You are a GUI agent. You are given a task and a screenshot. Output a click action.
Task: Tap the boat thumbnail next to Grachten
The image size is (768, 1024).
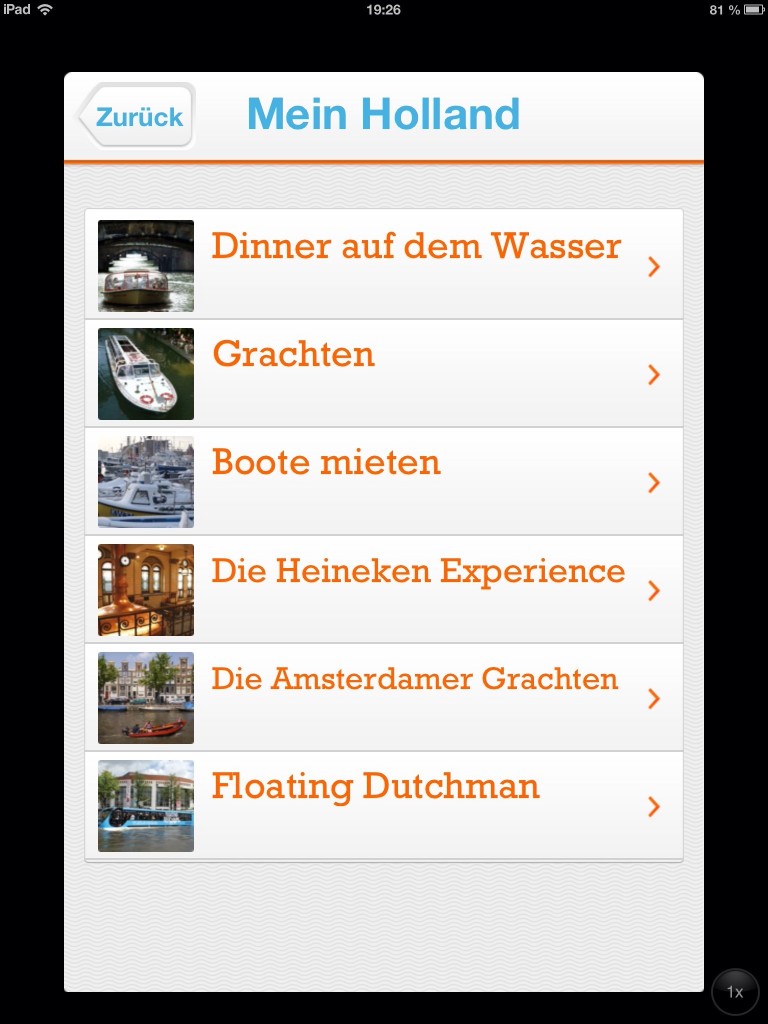145,373
